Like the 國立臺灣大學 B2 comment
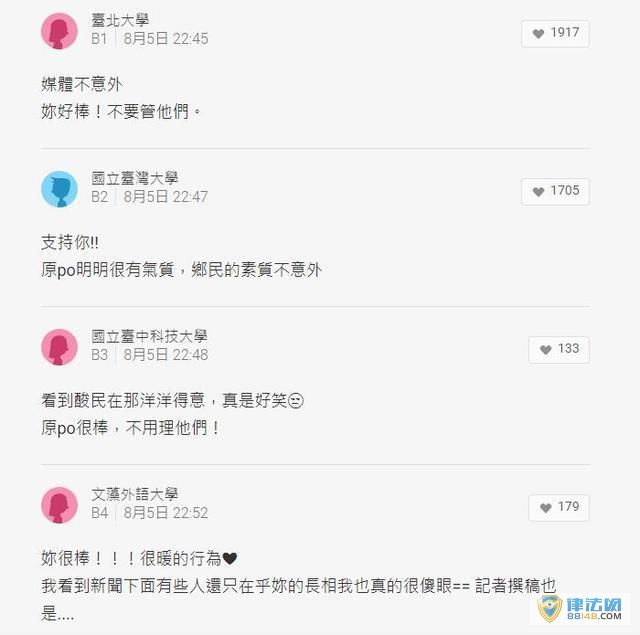Screen dimensions: 640x635 555,191
